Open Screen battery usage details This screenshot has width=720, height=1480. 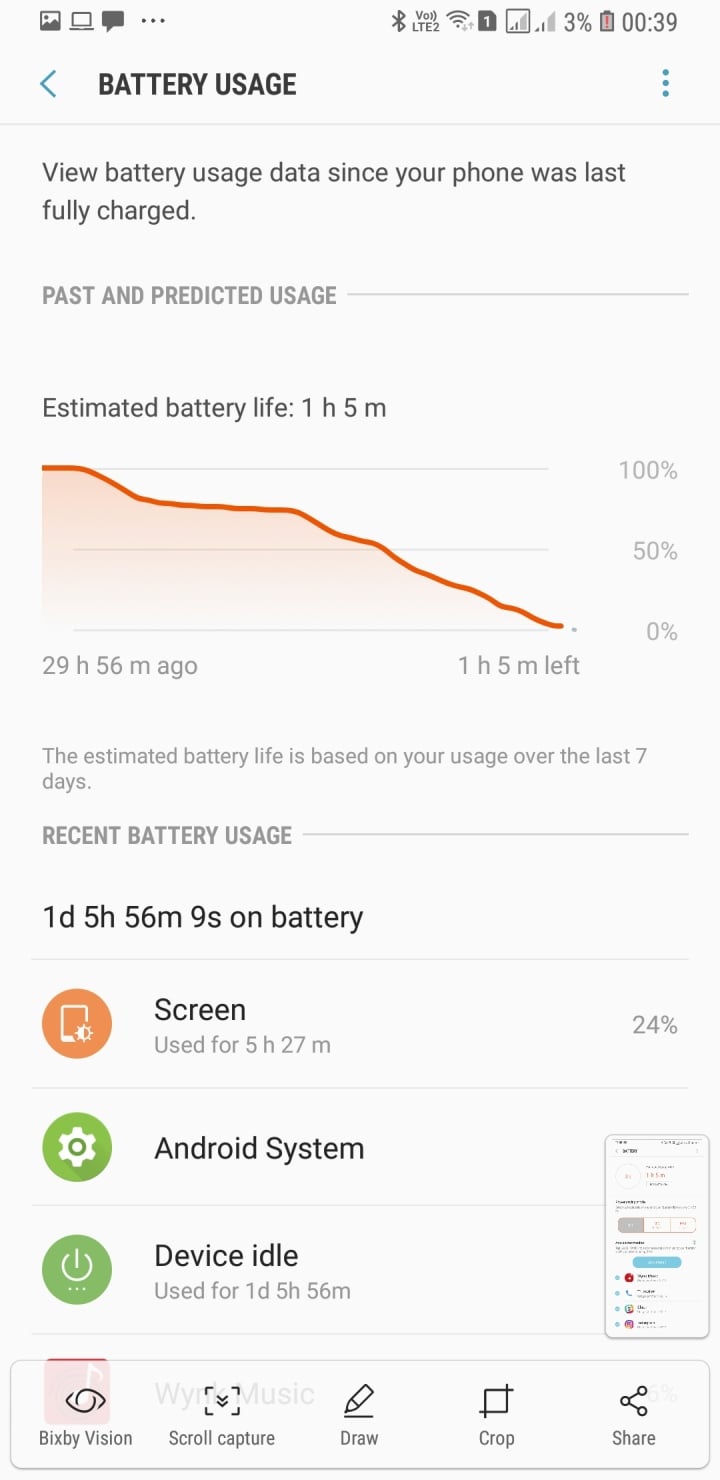click(x=360, y=1025)
